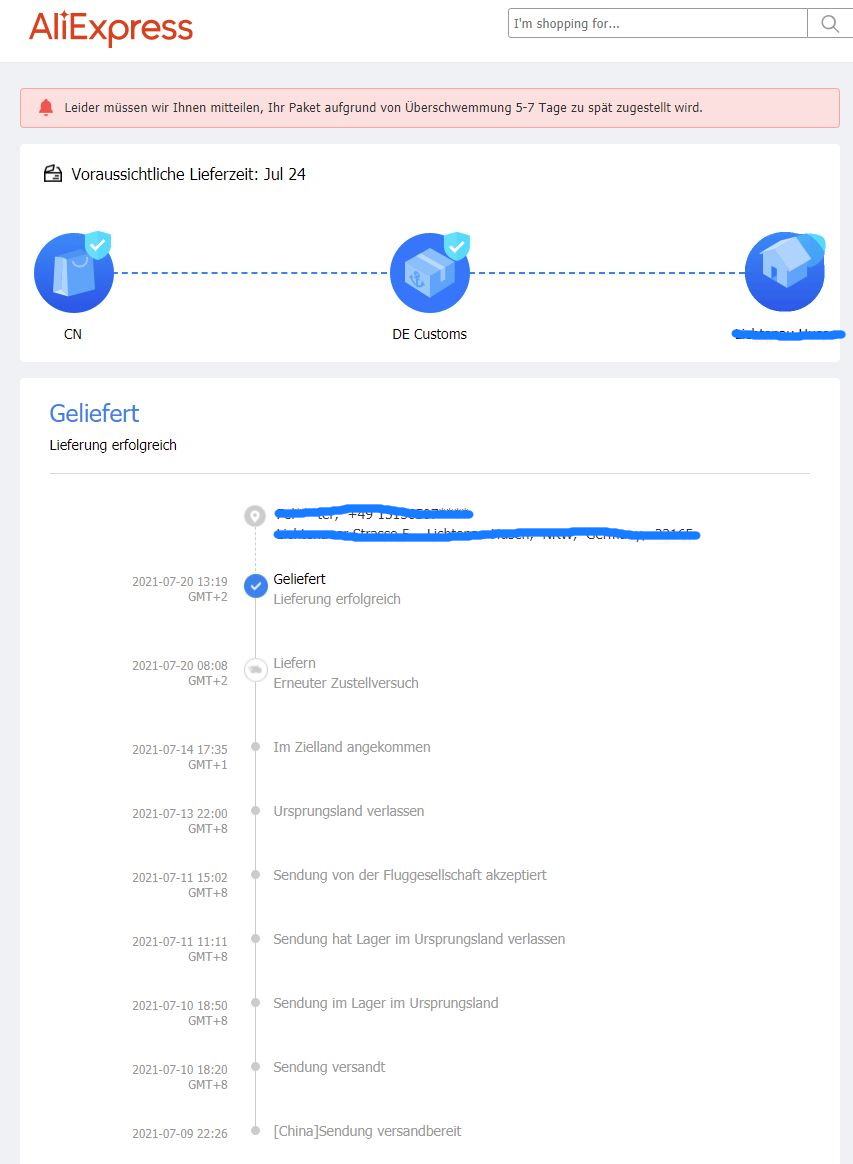Tap the "I'm shopping for..." search field
The height and width of the screenshot is (1164, 853).
pyautogui.click(x=657, y=24)
